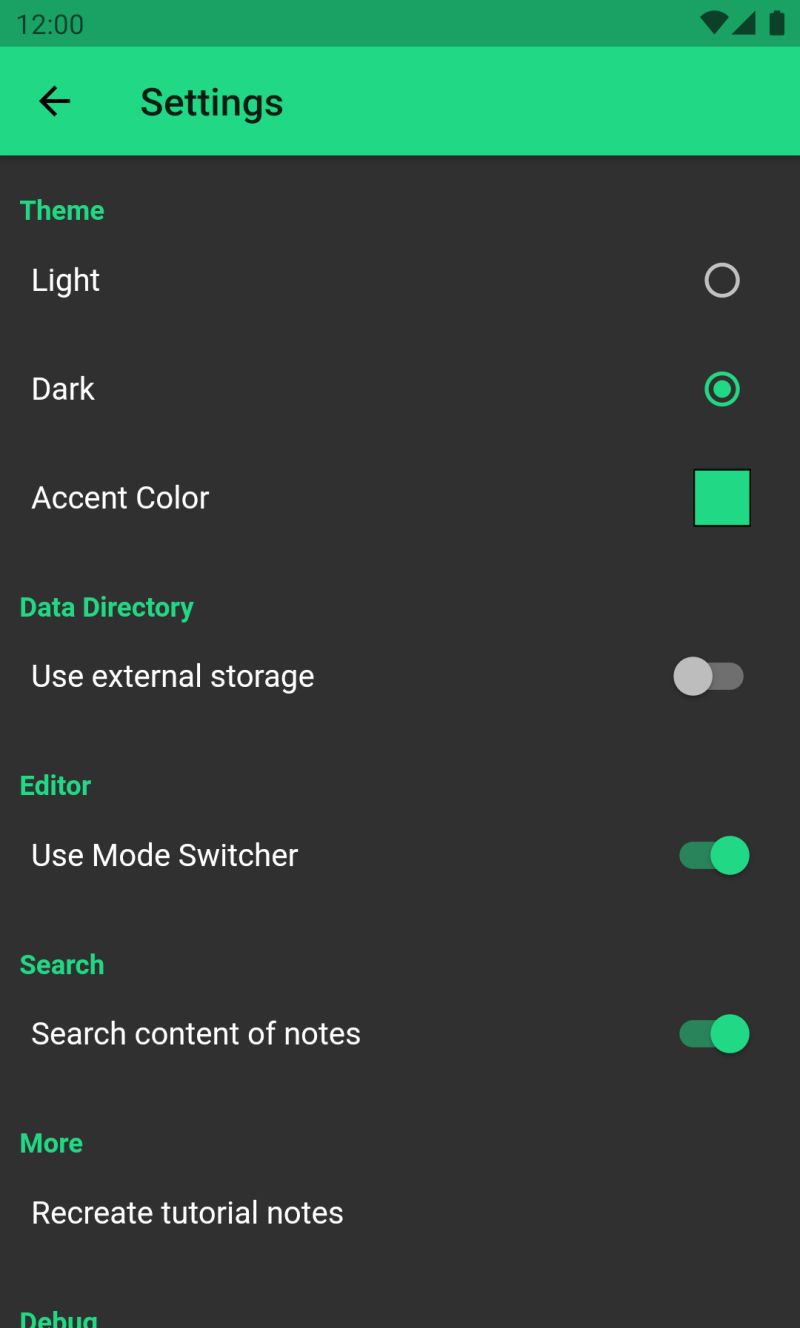Tap the Editor section header

point(55,786)
